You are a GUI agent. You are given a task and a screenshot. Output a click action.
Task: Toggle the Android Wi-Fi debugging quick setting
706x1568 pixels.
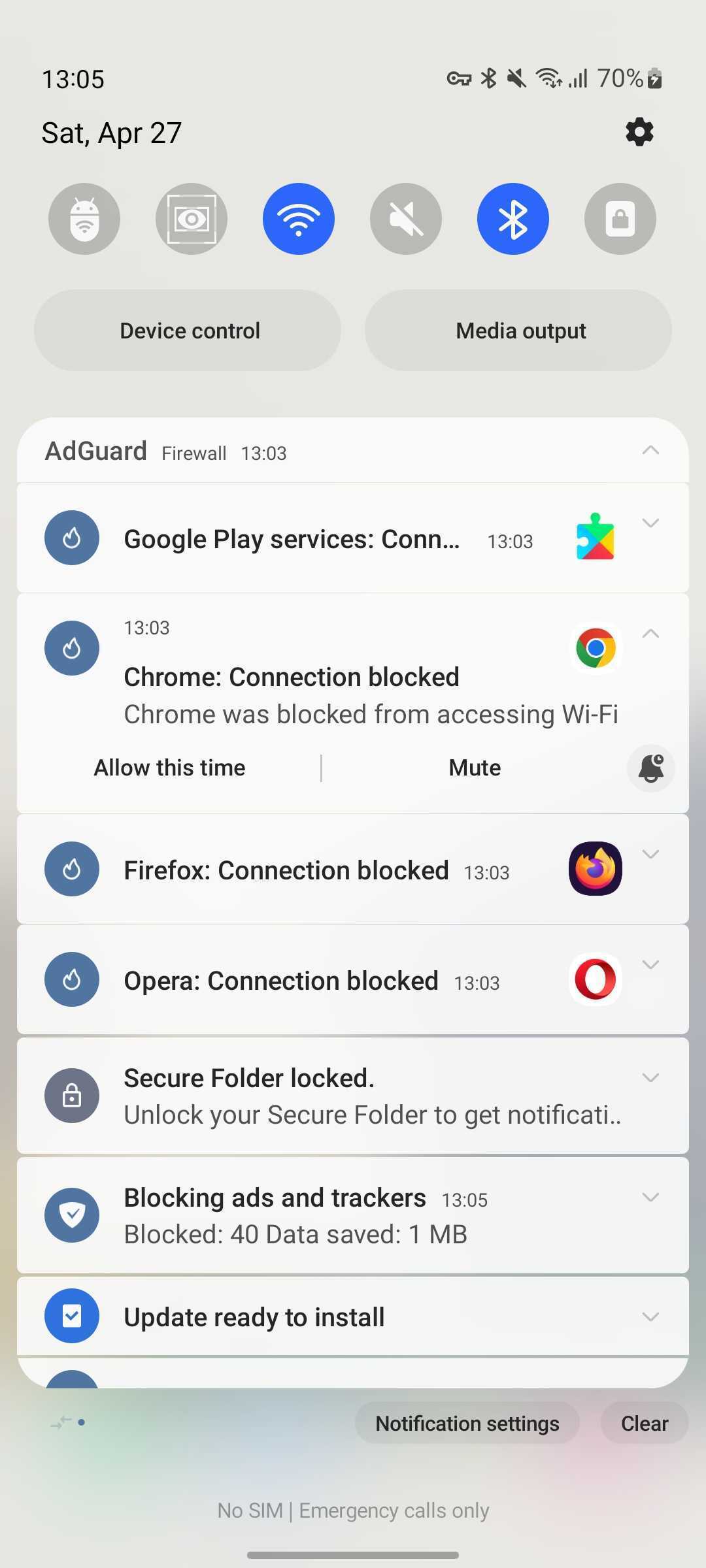84,219
